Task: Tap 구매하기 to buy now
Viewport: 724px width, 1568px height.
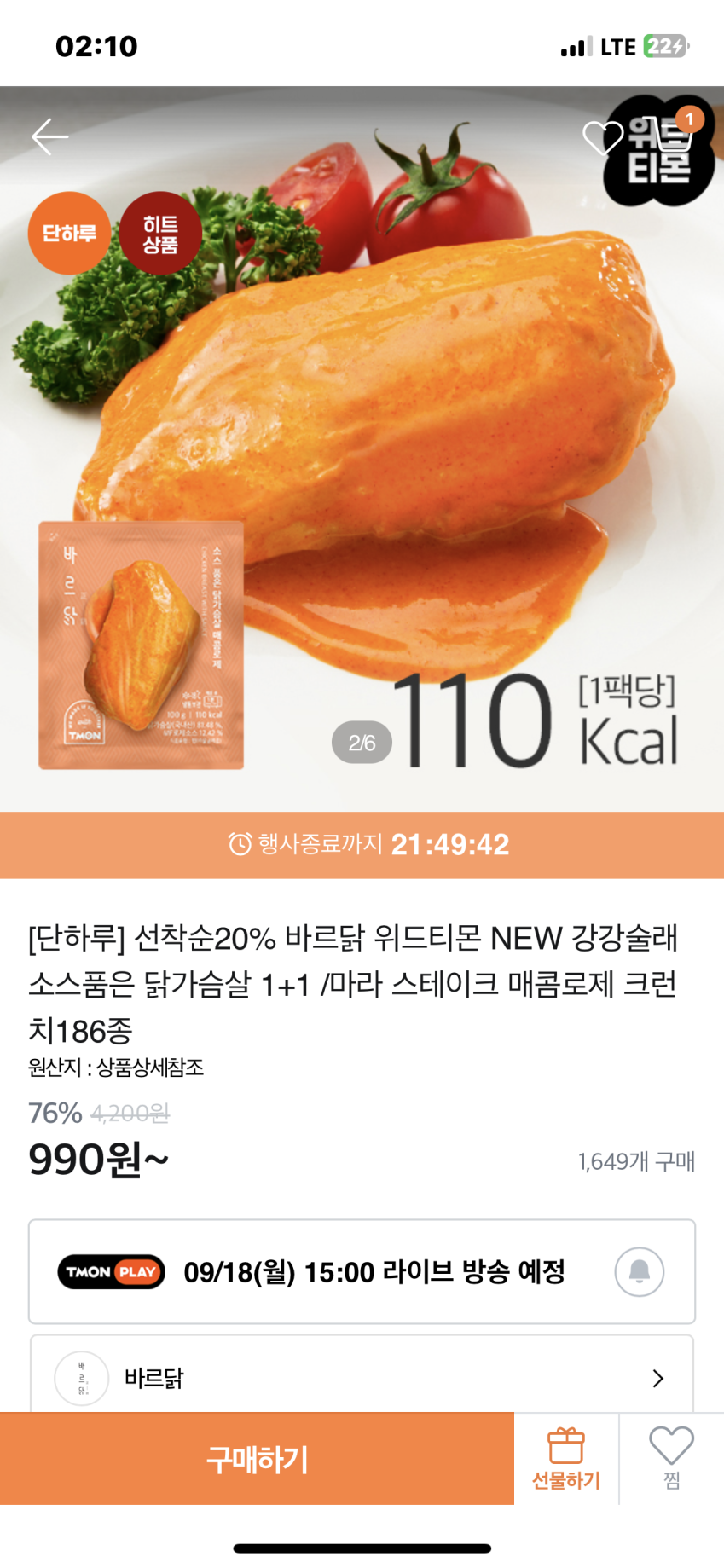Action: point(257,1459)
